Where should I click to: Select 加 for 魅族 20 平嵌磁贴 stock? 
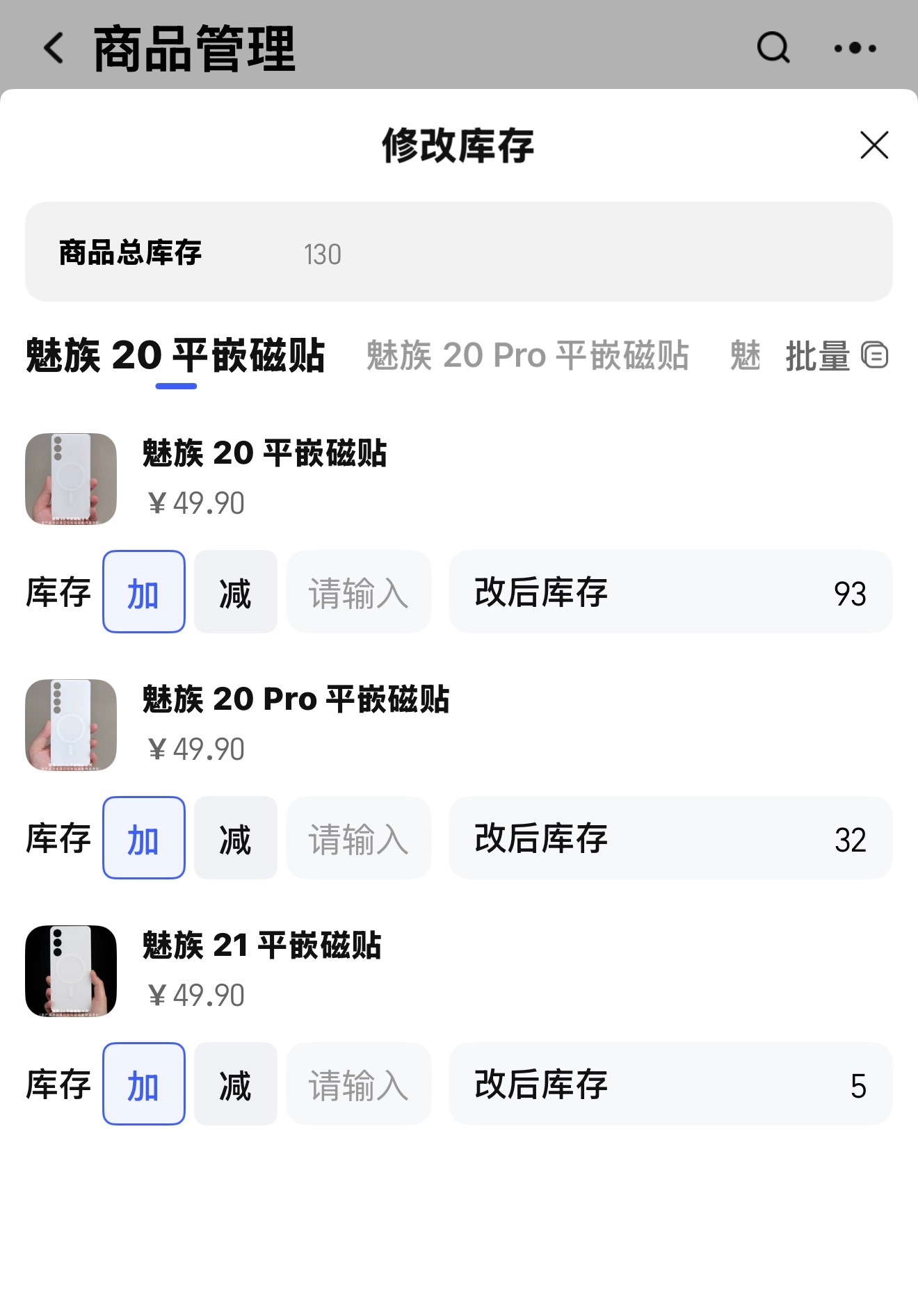coord(143,591)
